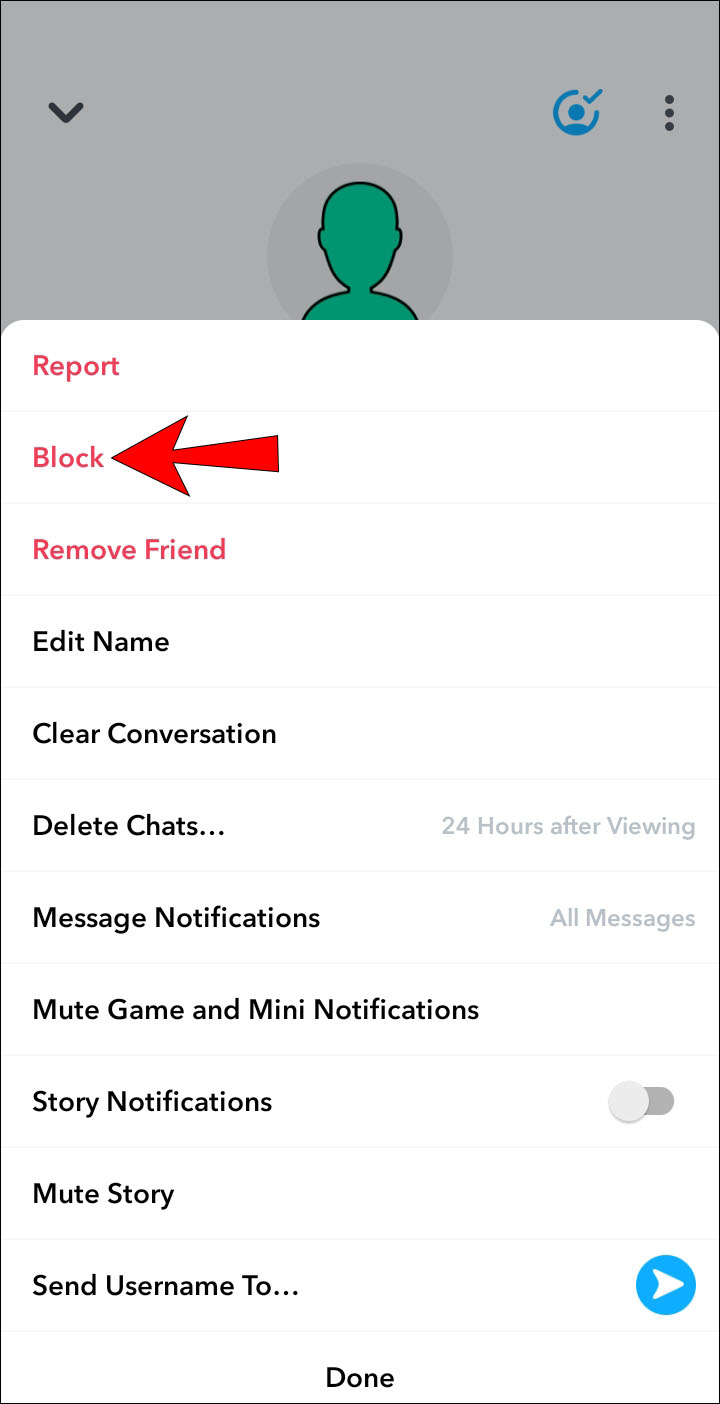
Task: Select Mute Game and Mini Notifications
Action: [x=256, y=1010]
